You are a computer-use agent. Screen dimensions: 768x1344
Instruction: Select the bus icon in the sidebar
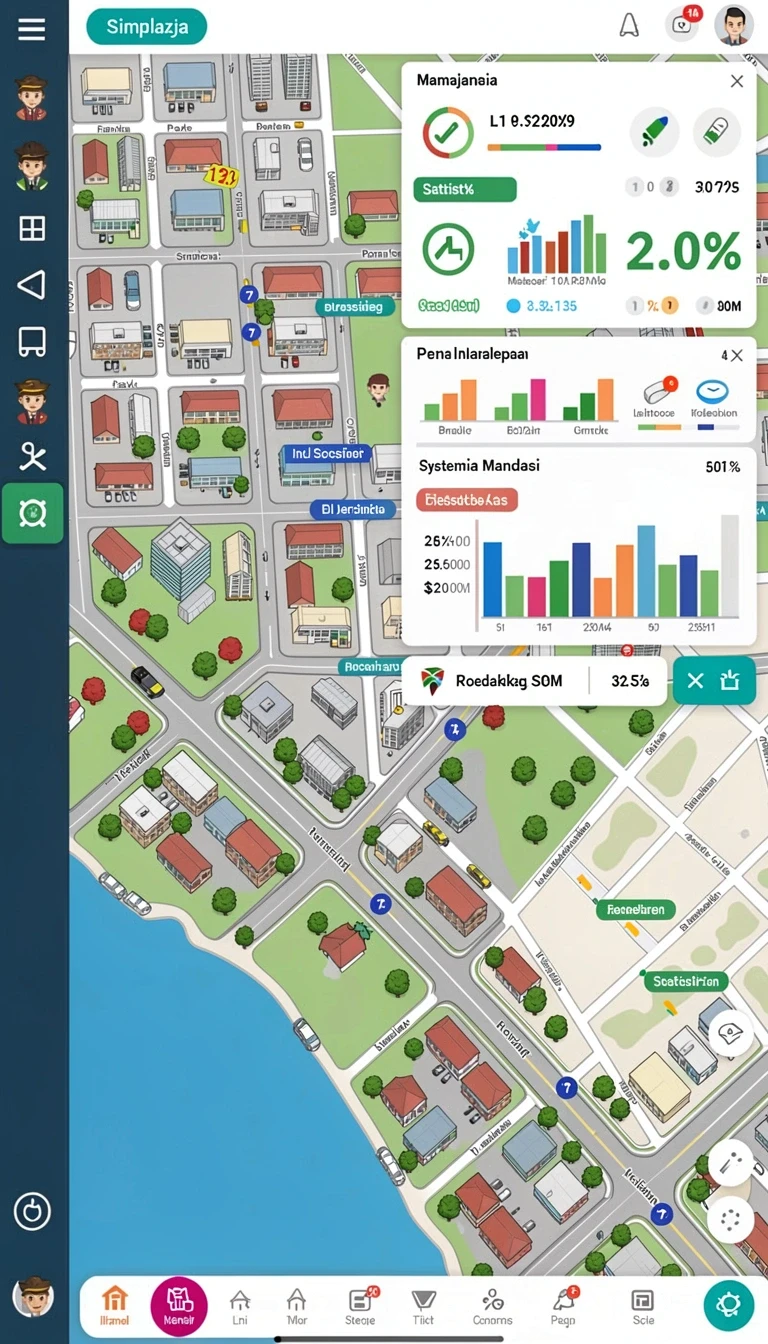[x=32, y=342]
